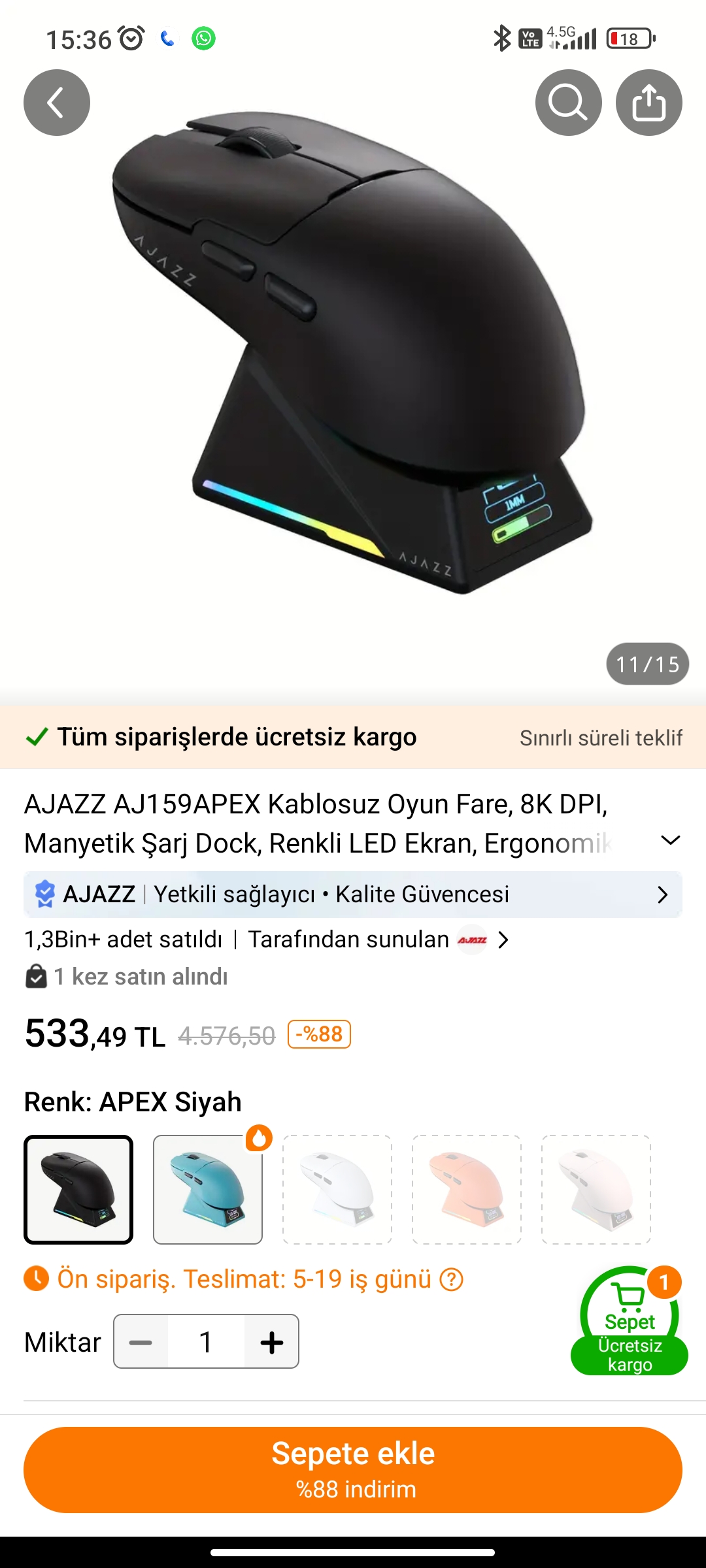706x1568 pixels.
Task: Expand the product title chevron
Action: pyautogui.click(x=671, y=840)
